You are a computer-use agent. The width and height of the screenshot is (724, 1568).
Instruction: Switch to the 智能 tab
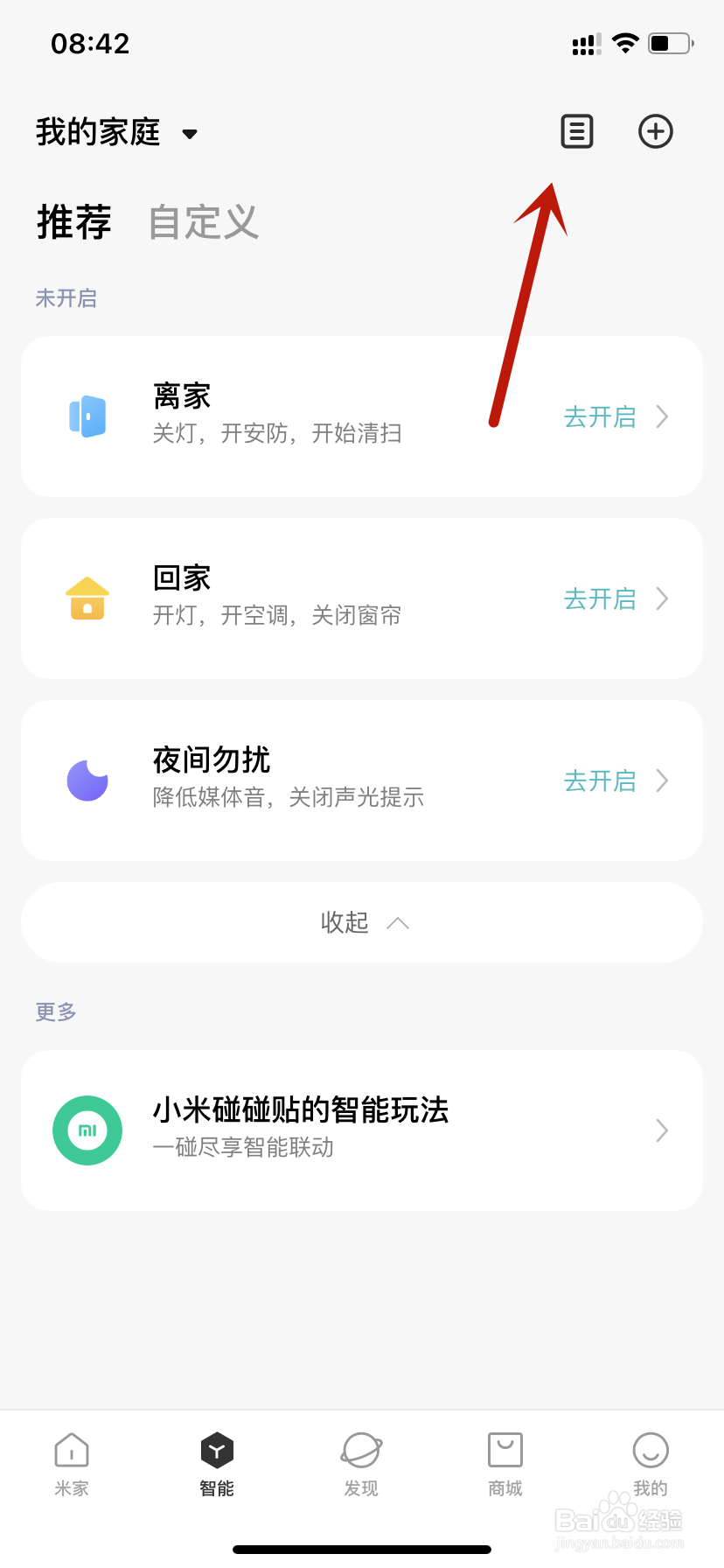coord(217,1462)
